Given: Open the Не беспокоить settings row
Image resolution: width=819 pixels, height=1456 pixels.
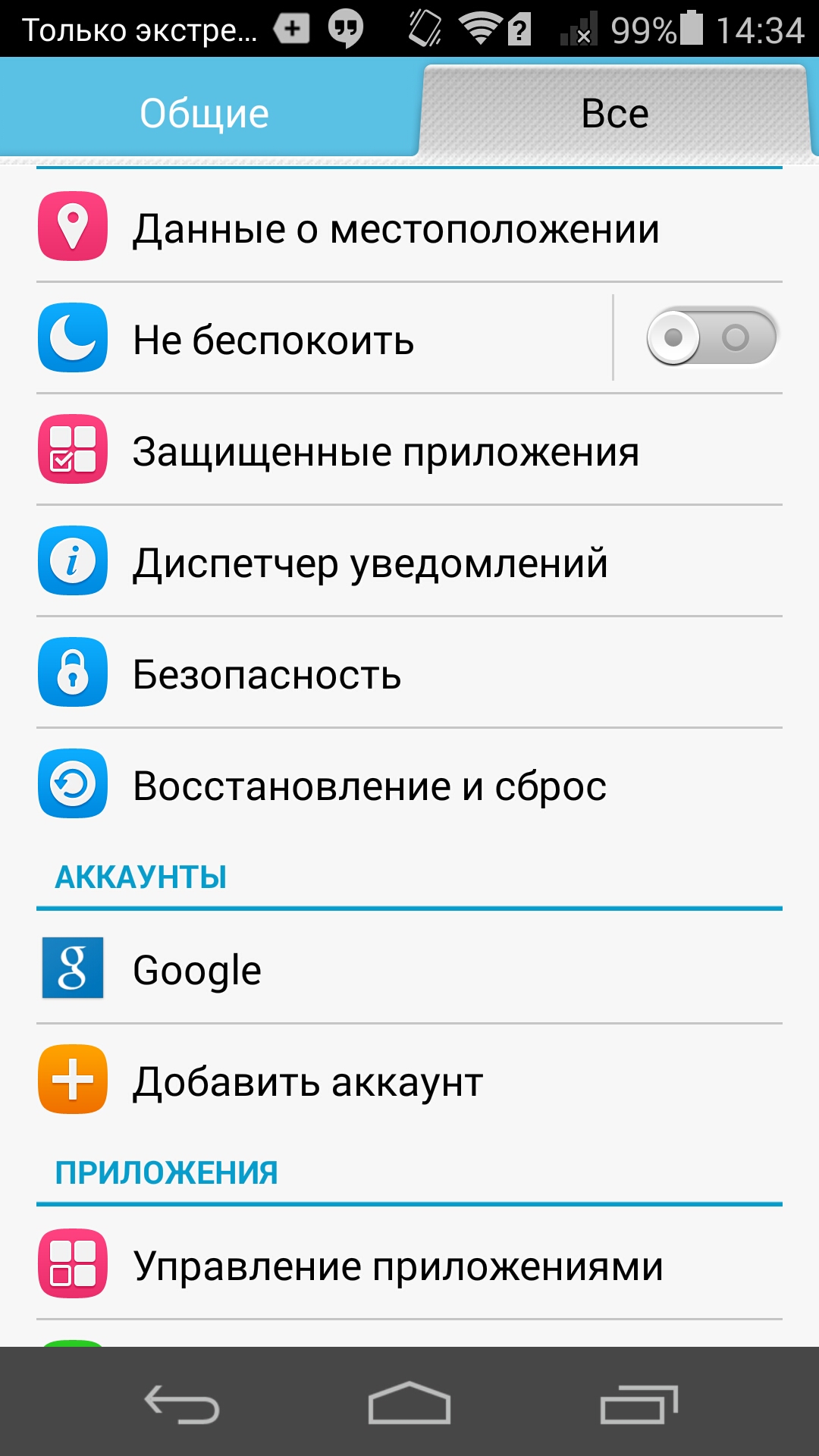Looking at the screenshot, I should 303,339.
